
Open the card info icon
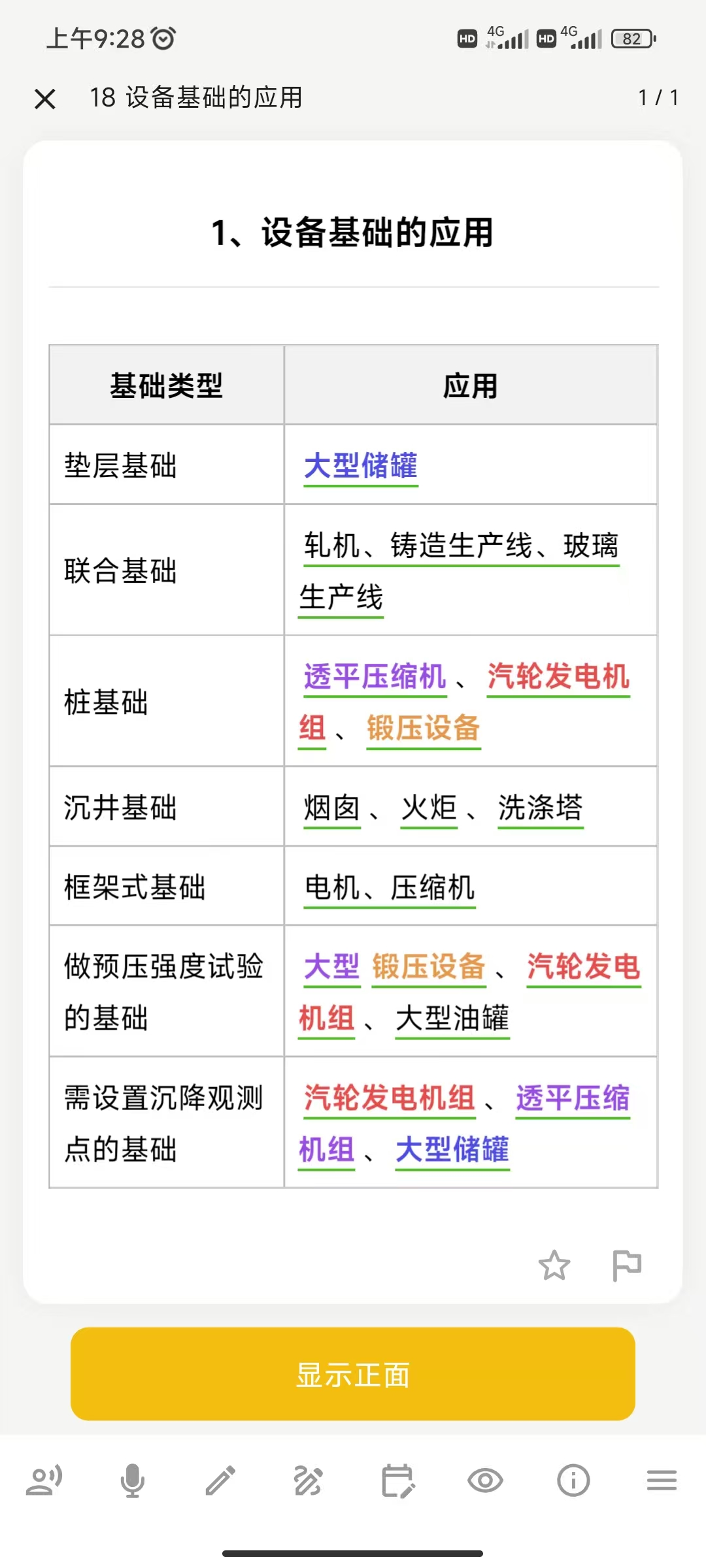point(573,1480)
